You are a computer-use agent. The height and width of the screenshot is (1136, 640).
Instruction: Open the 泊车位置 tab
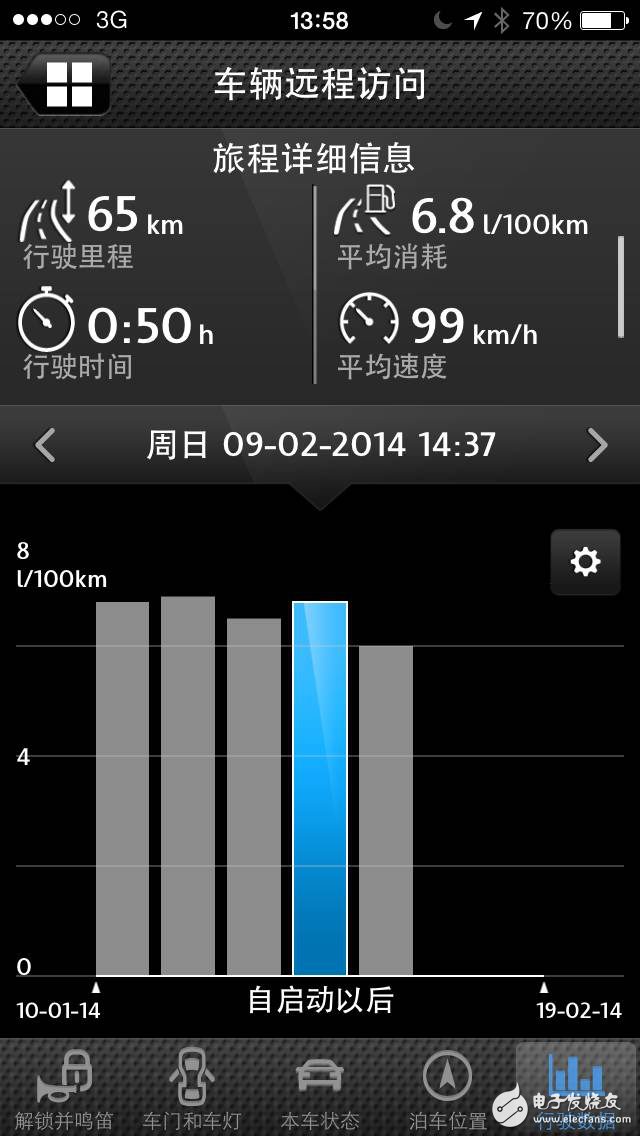coord(448,1088)
